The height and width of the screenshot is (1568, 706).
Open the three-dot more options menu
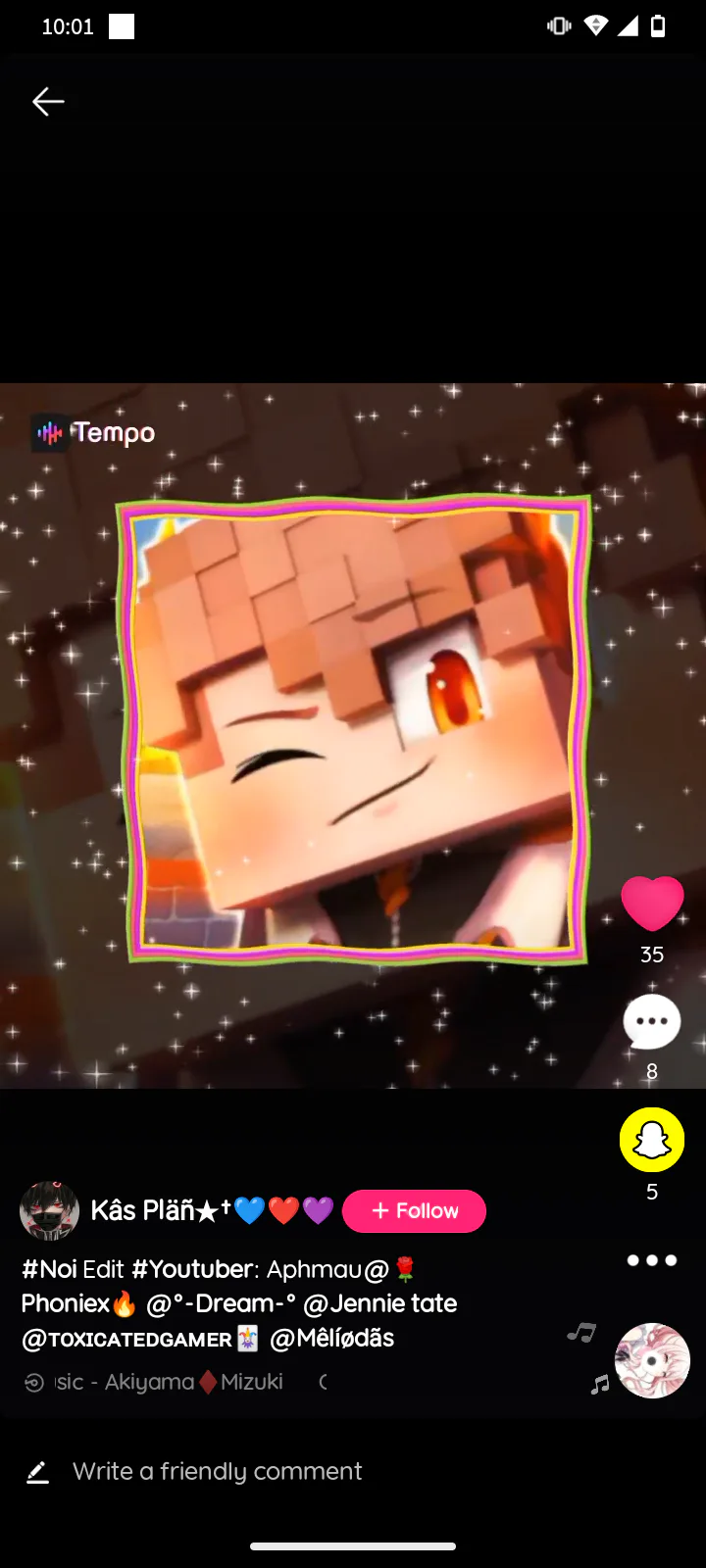point(652,1260)
